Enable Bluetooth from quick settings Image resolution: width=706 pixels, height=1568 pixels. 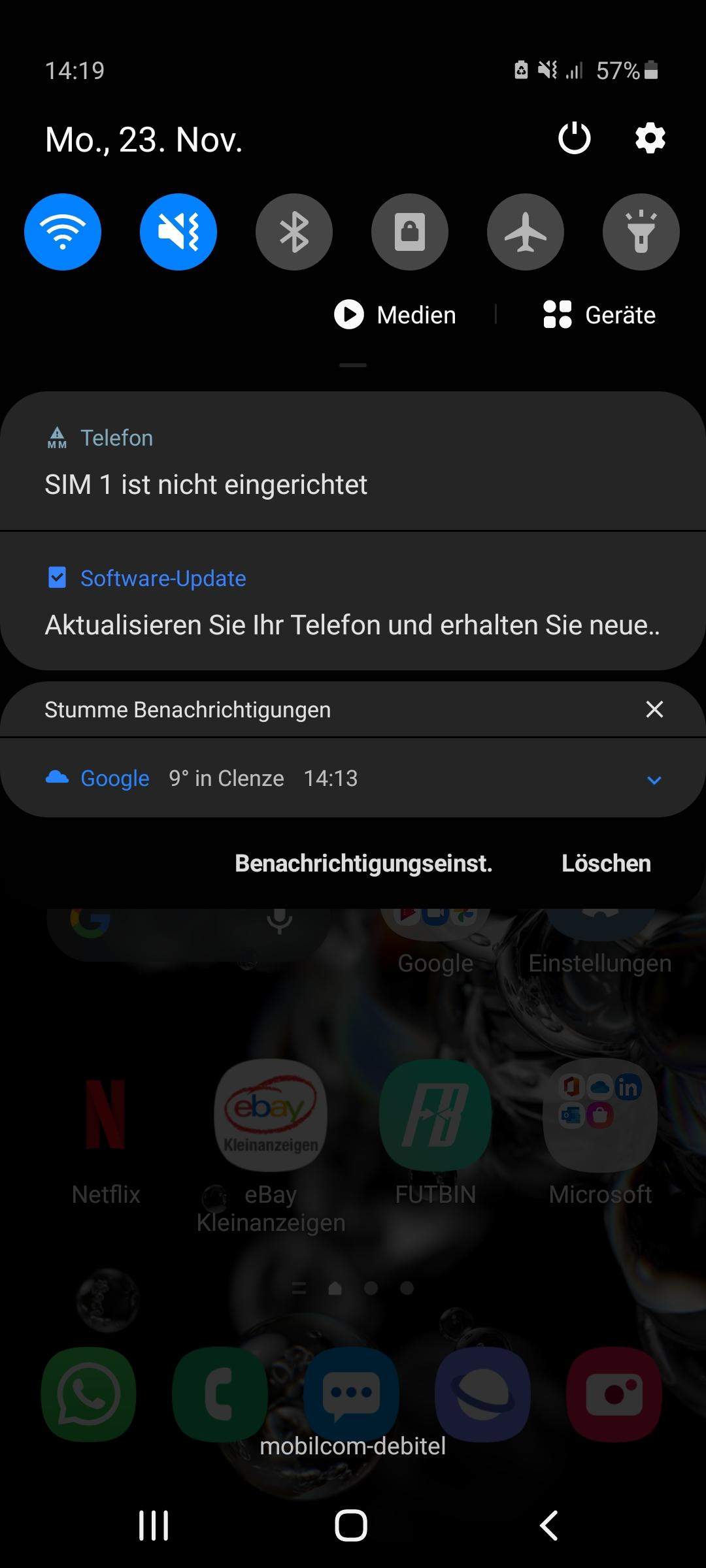tap(294, 232)
